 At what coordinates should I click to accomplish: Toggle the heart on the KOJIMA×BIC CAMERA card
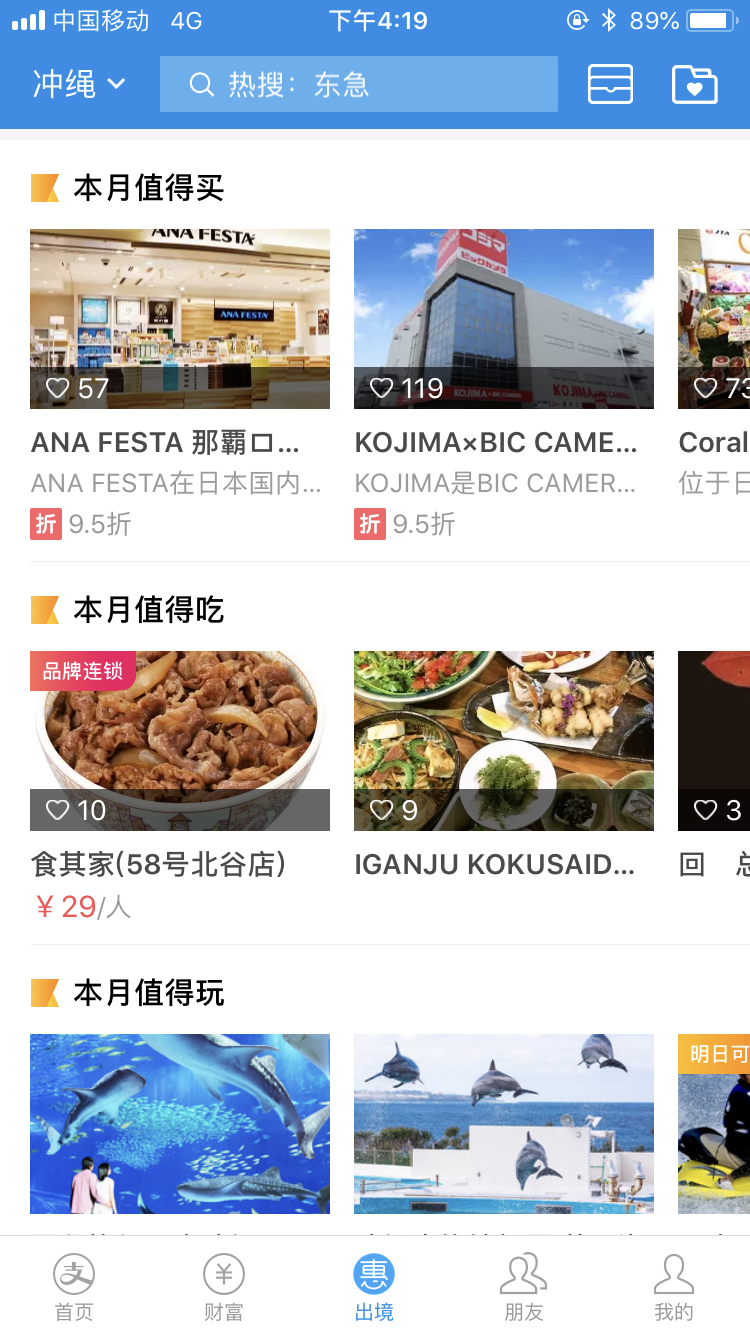(382, 388)
